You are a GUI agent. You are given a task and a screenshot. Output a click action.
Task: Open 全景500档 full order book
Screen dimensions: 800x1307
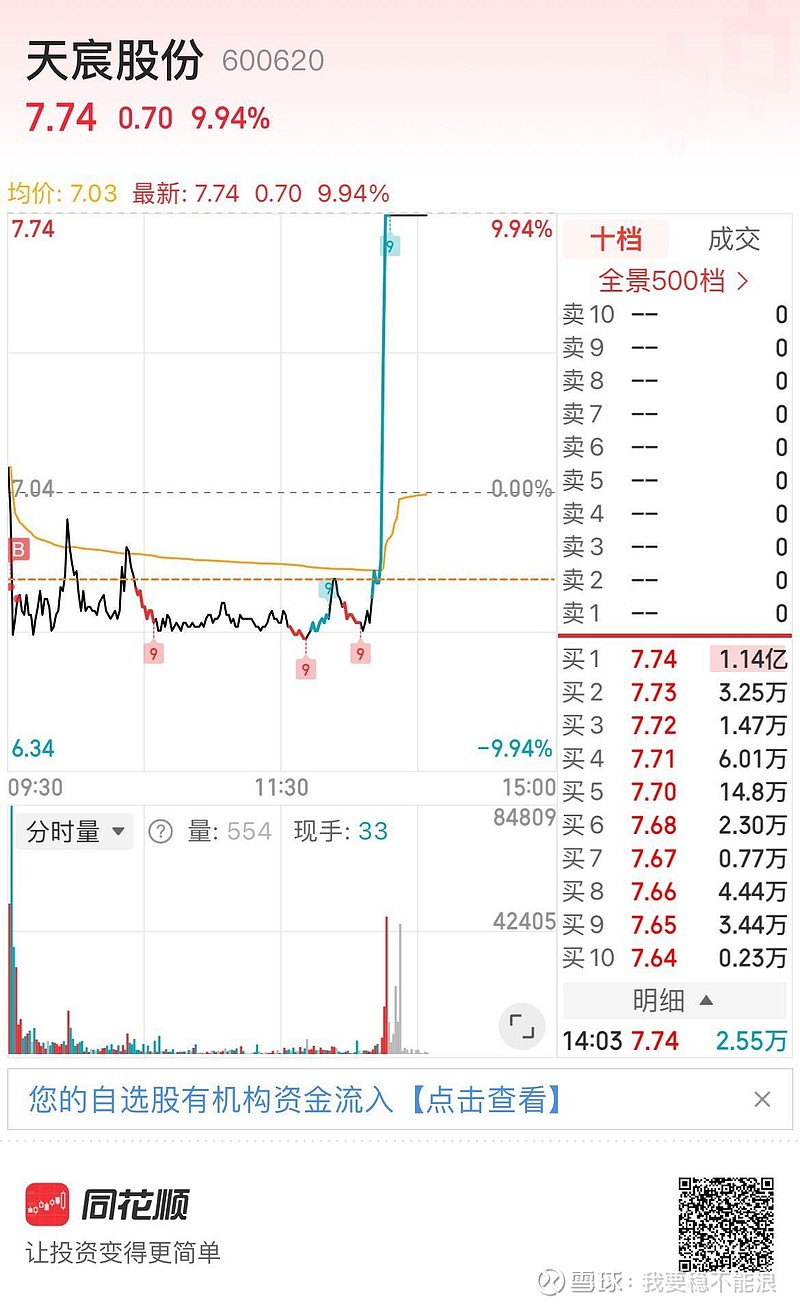674,281
